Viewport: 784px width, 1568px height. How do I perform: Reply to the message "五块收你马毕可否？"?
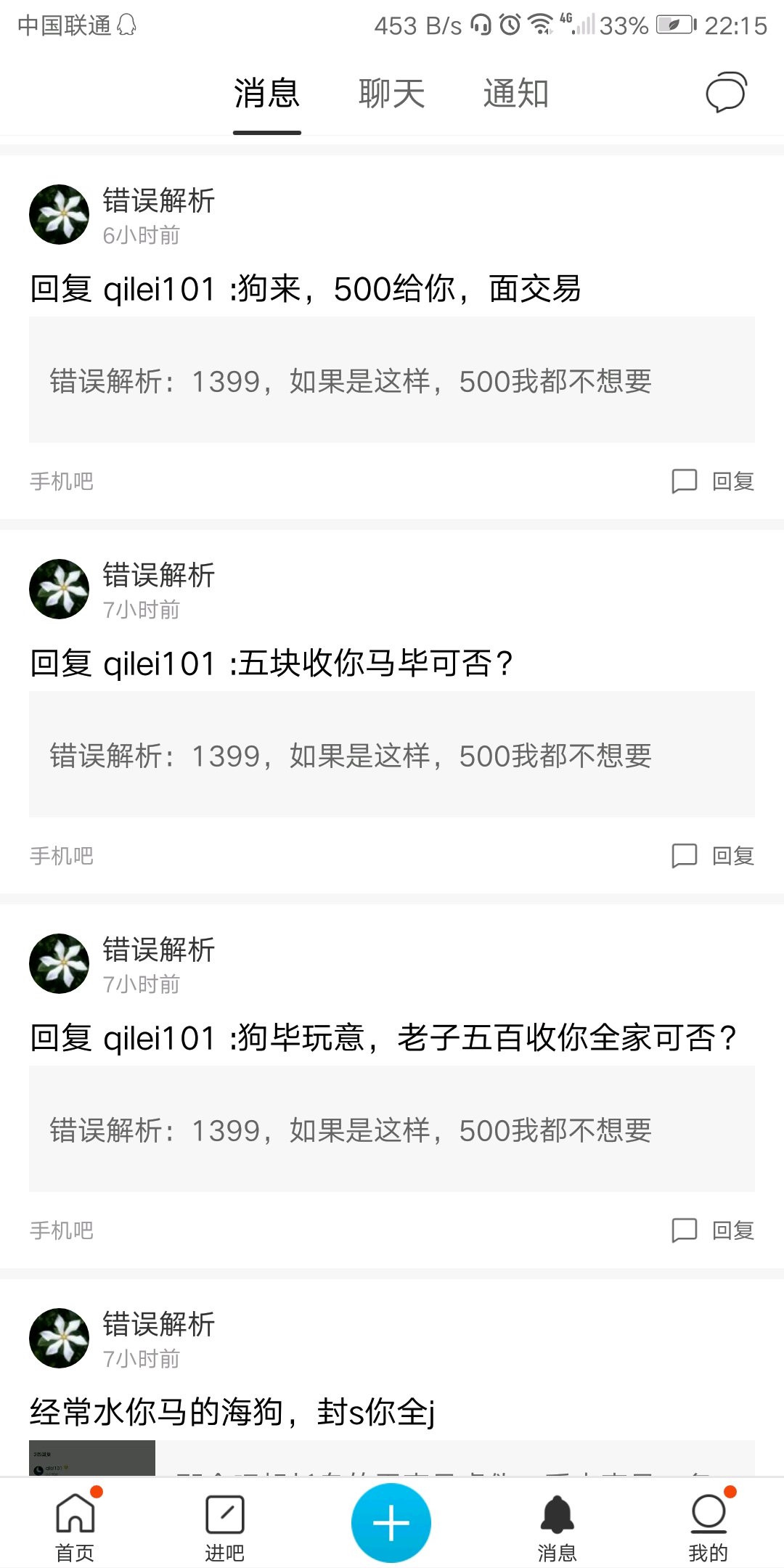tap(713, 855)
